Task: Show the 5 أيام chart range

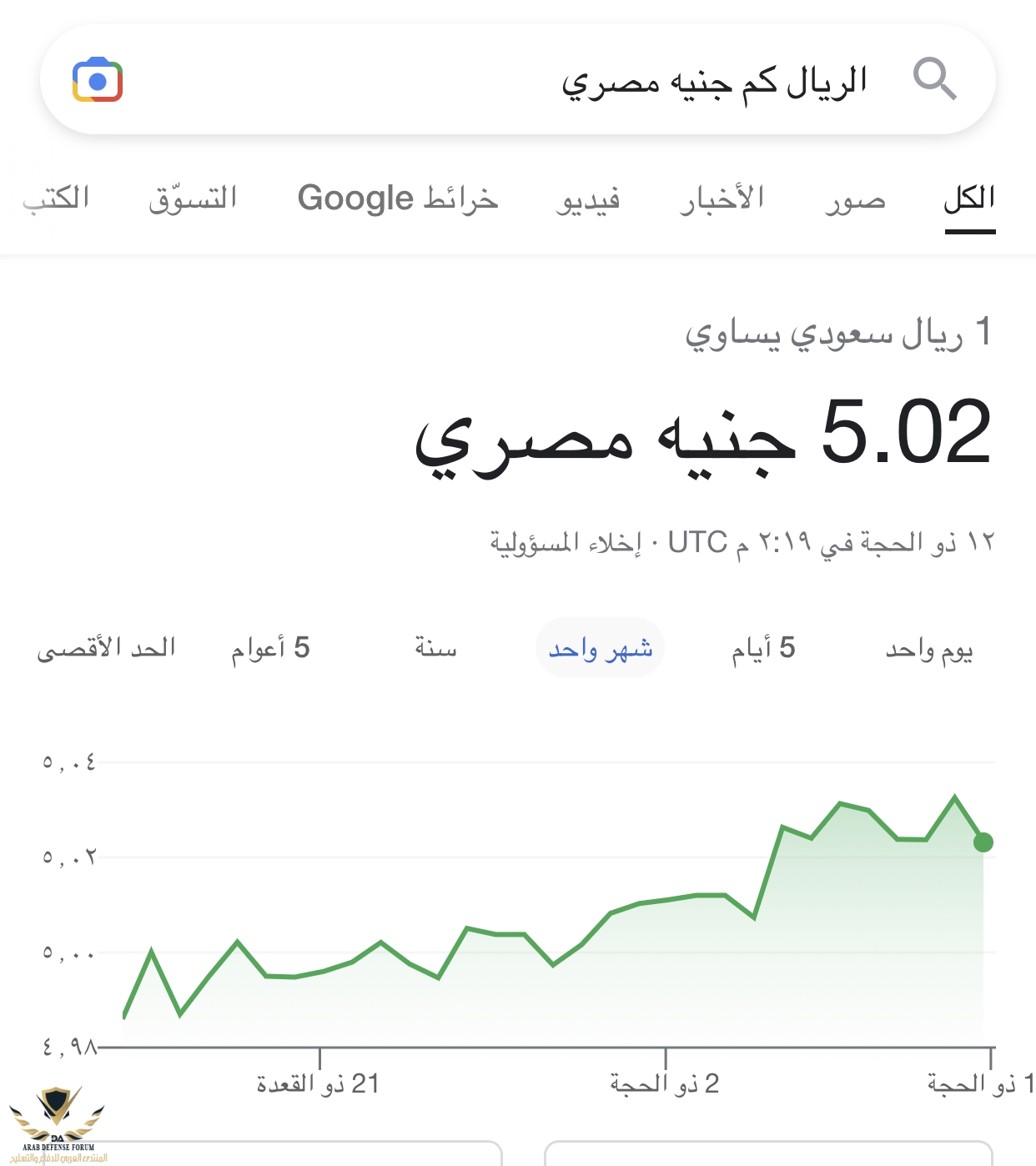Action: tap(763, 649)
